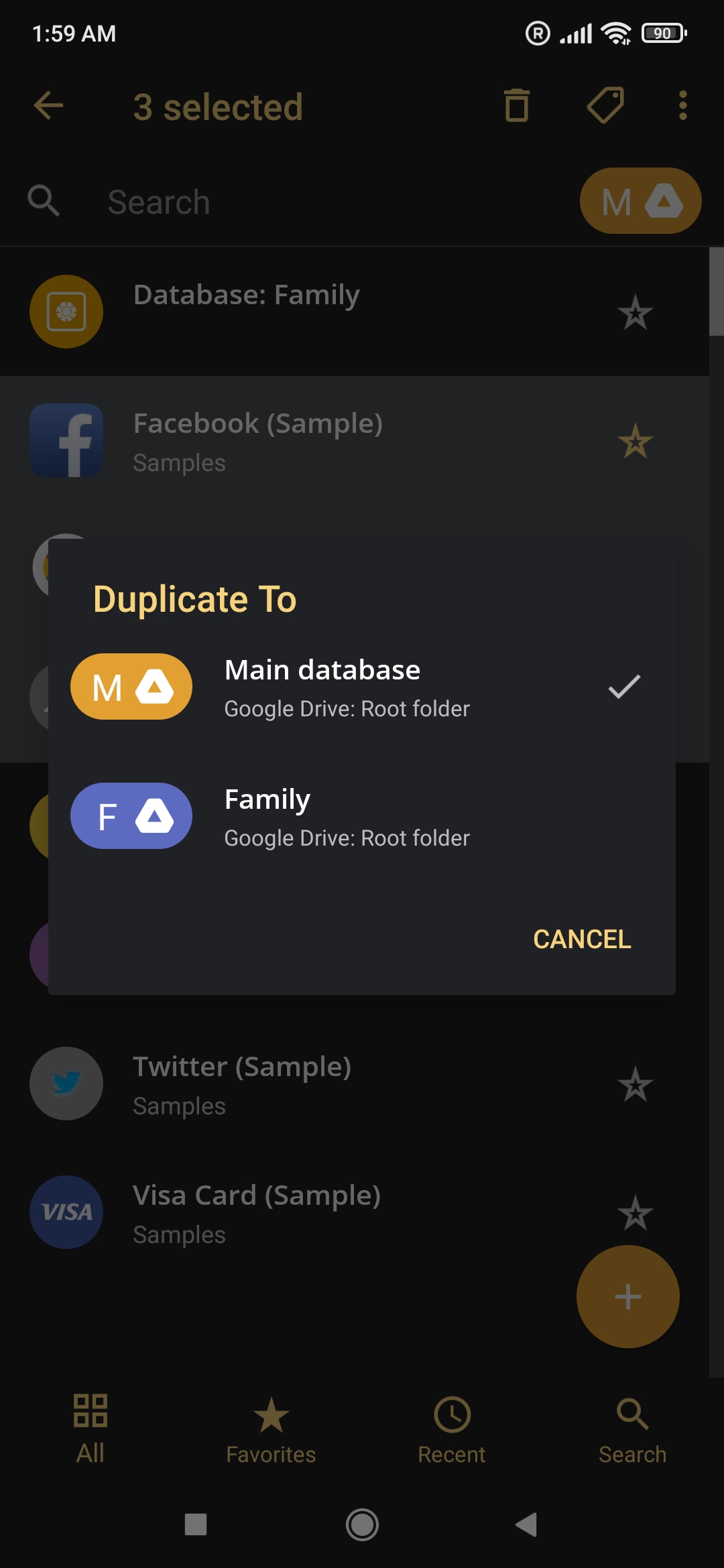Select Main database as duplicate destination

362,687
